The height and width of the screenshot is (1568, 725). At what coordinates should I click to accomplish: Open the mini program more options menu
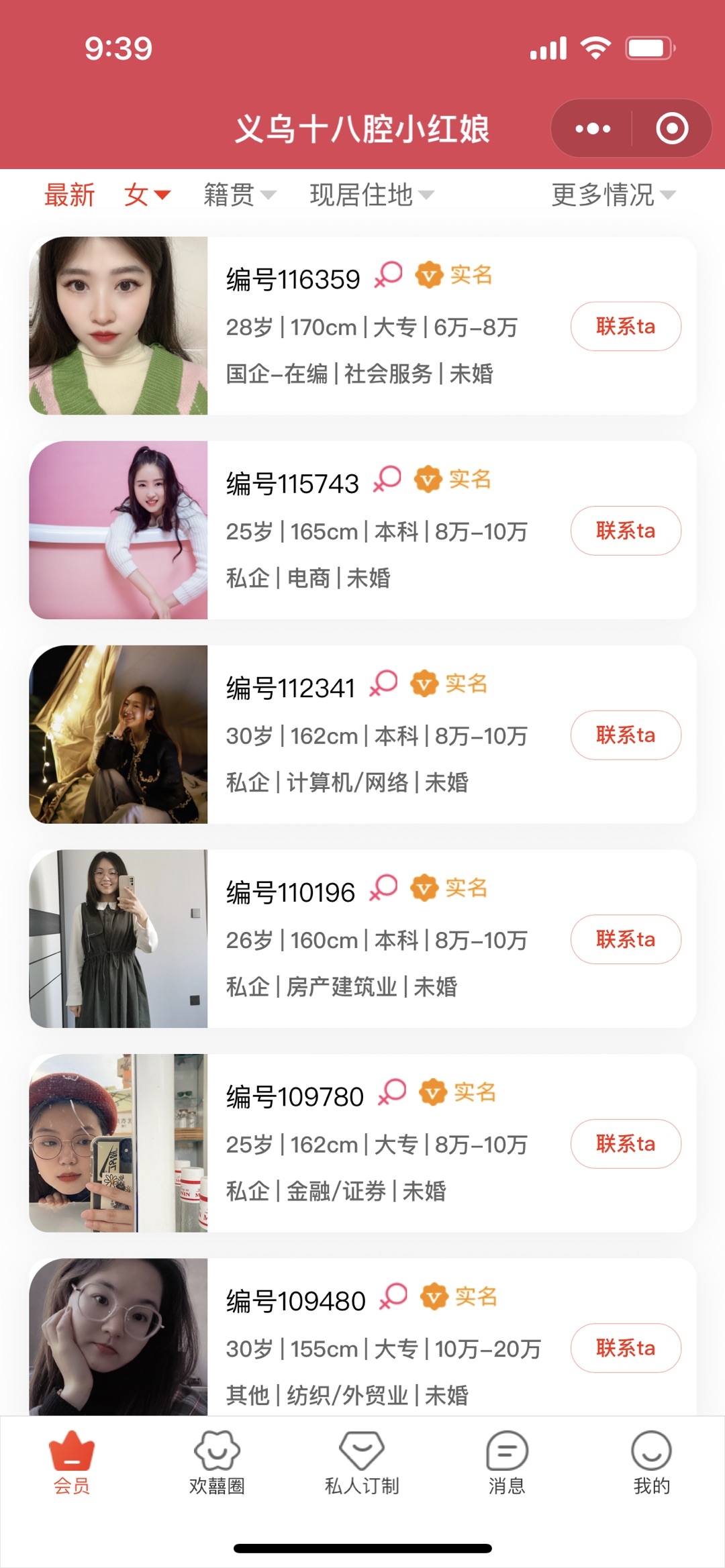(592, 129)
